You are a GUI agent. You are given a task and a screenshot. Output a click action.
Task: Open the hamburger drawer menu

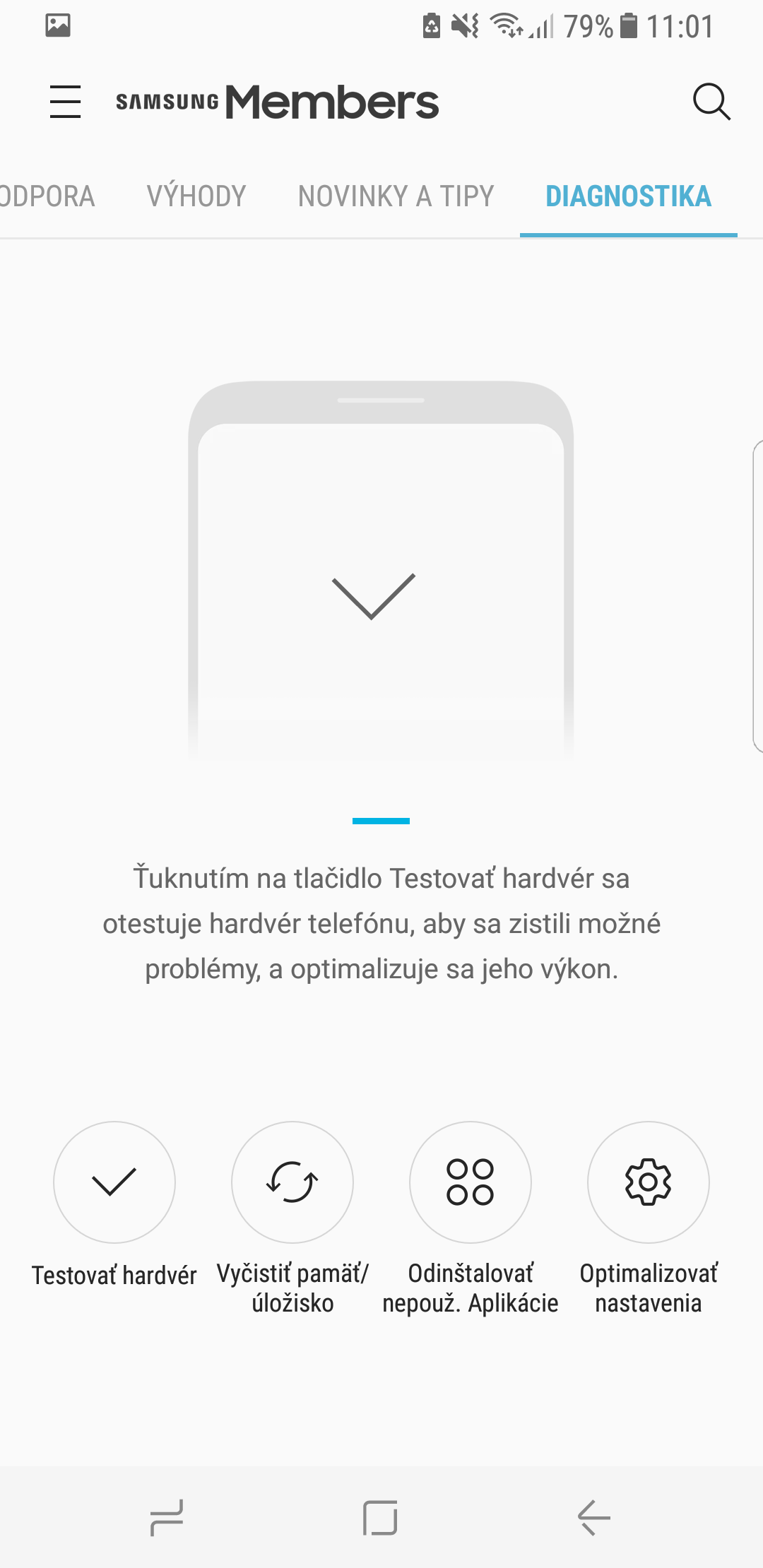click(65, 102)
